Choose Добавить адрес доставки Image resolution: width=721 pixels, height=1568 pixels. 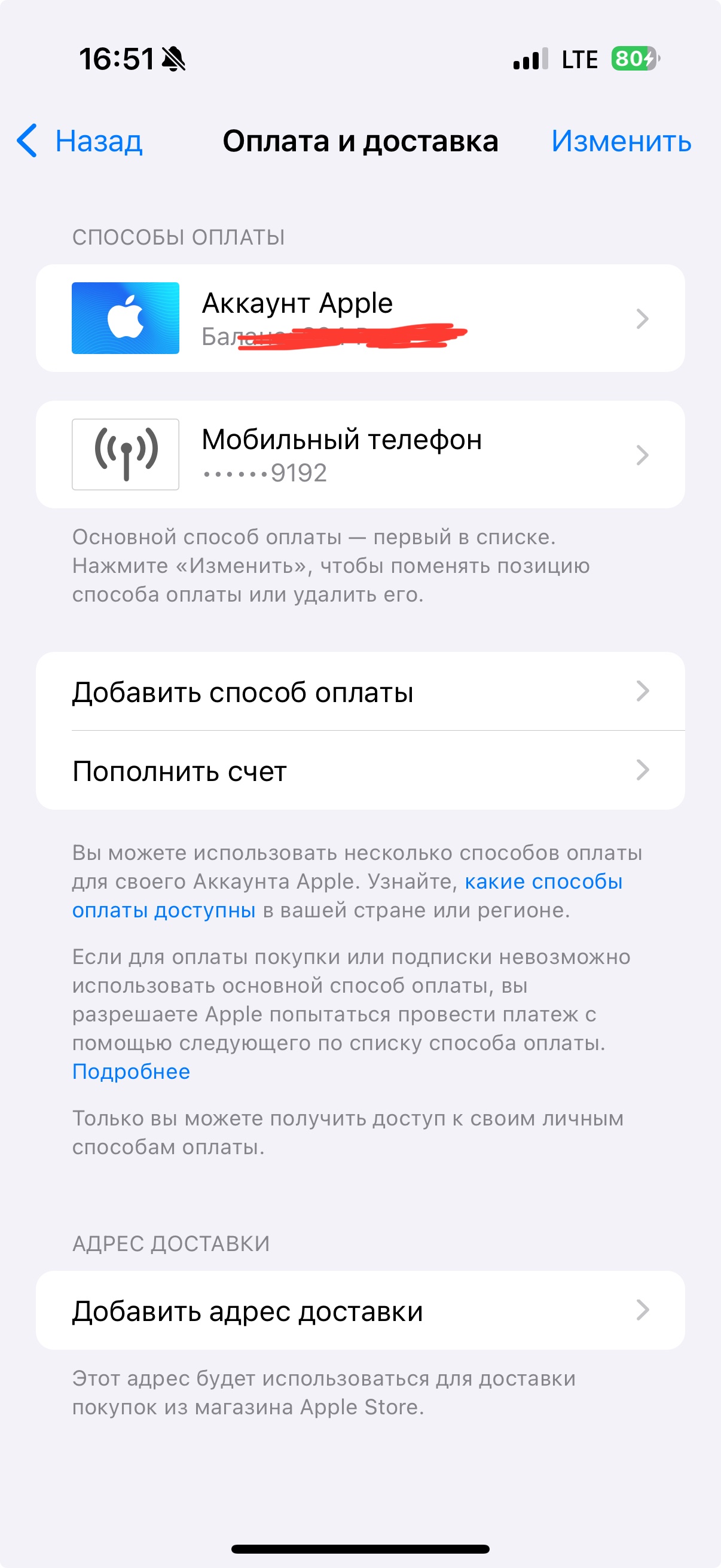click(360, 1310)
